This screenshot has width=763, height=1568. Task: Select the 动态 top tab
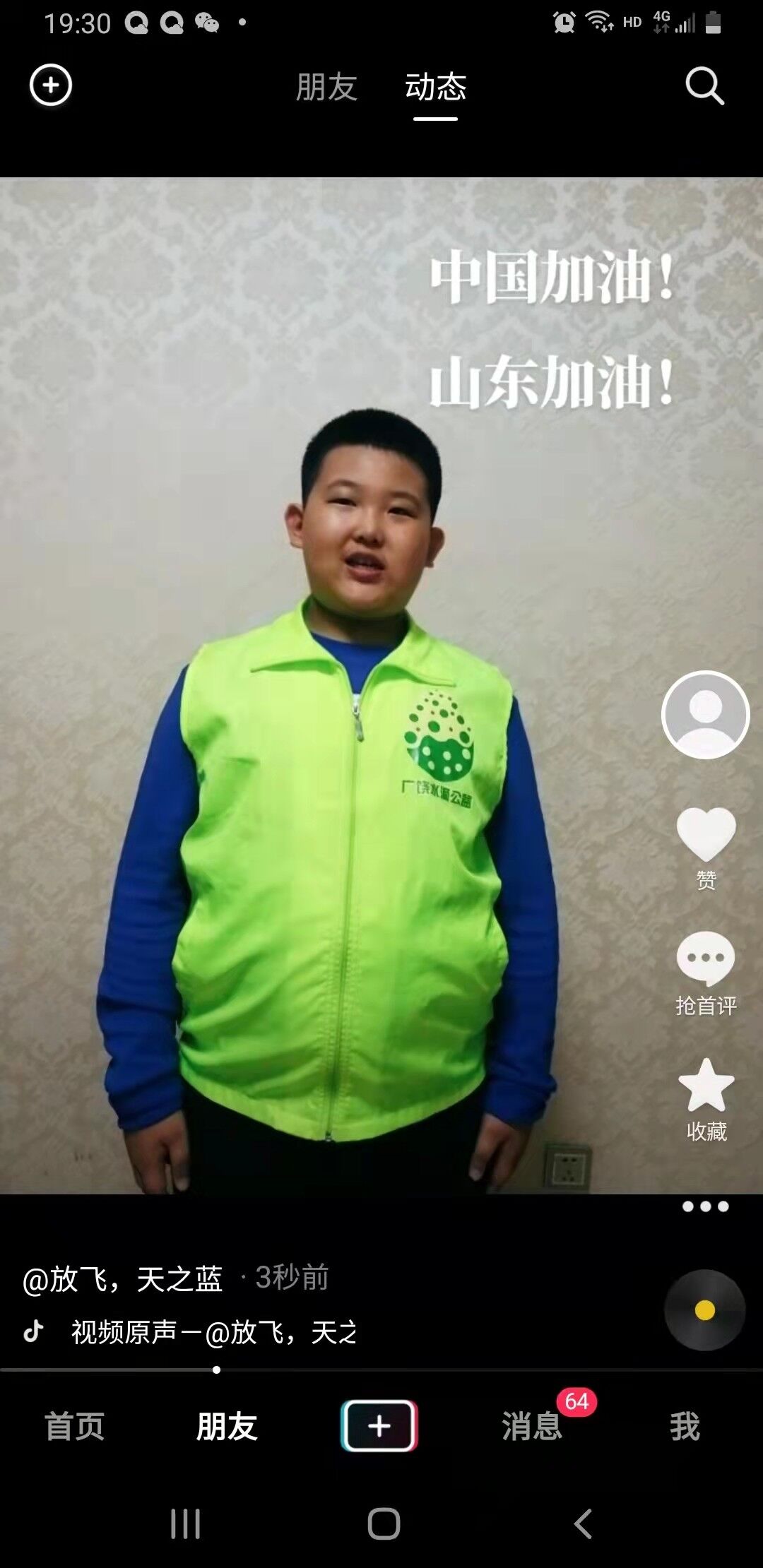[436, 88]
